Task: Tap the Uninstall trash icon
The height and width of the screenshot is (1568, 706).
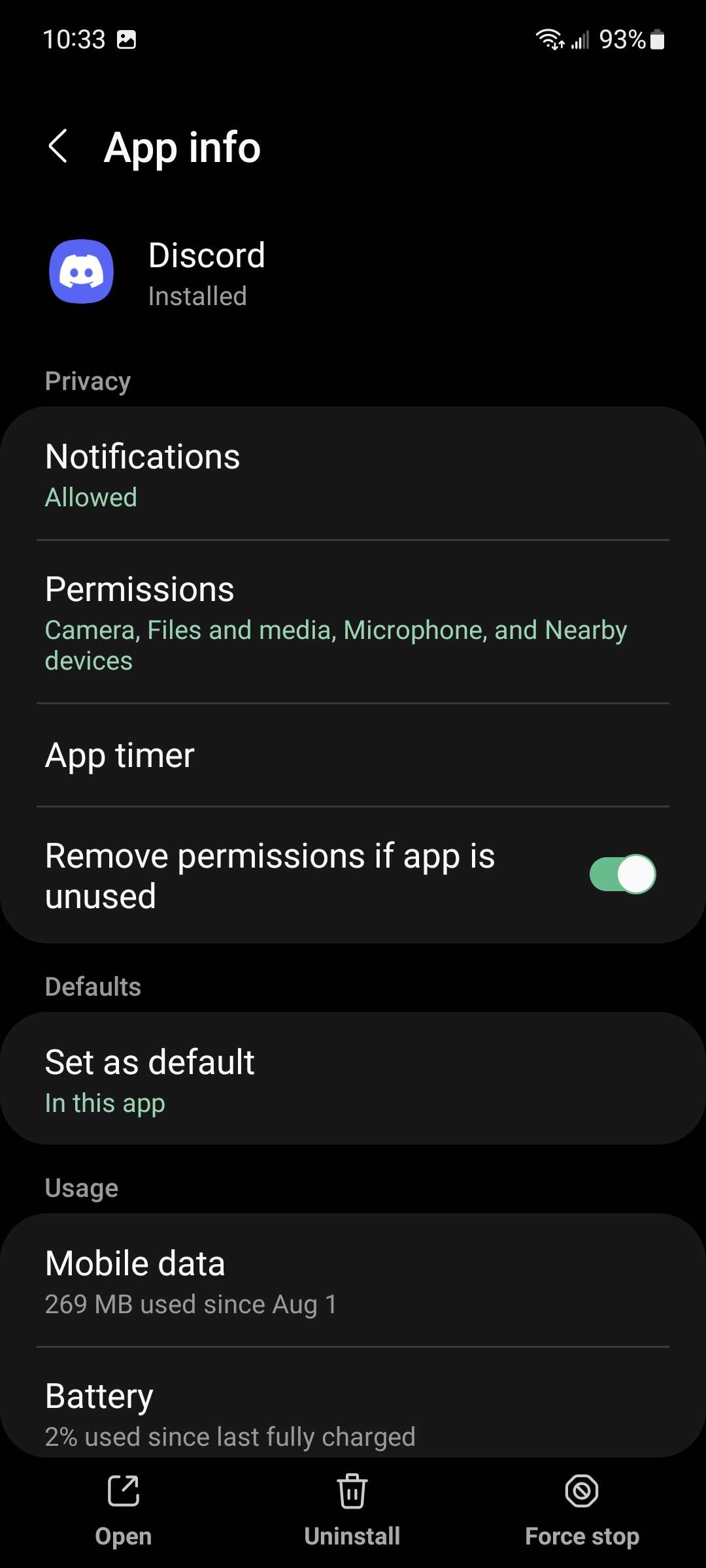Action: point(352,1492)
